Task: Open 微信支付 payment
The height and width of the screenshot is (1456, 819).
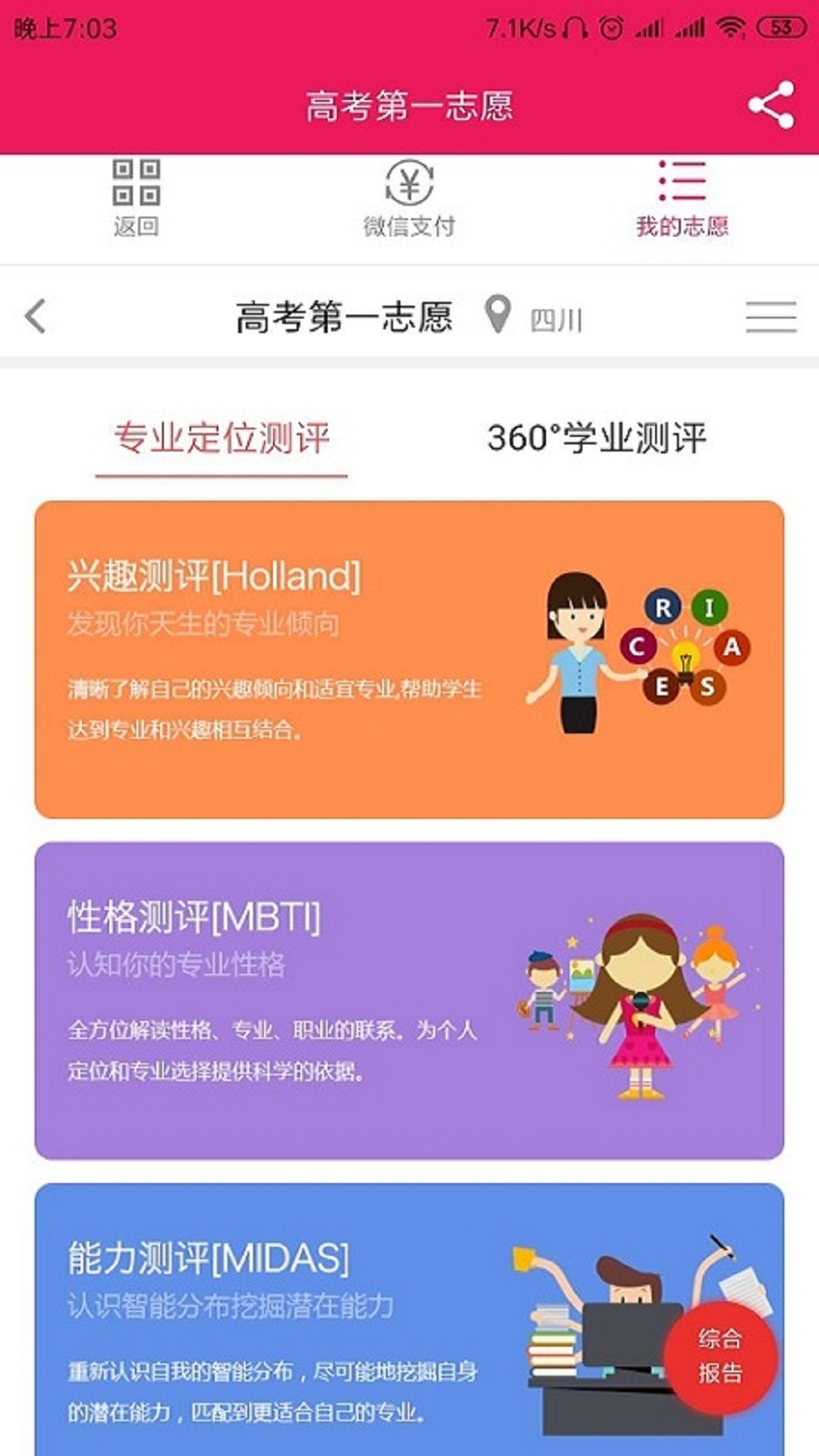Action: pyautogui.click(x=409, y=198)
